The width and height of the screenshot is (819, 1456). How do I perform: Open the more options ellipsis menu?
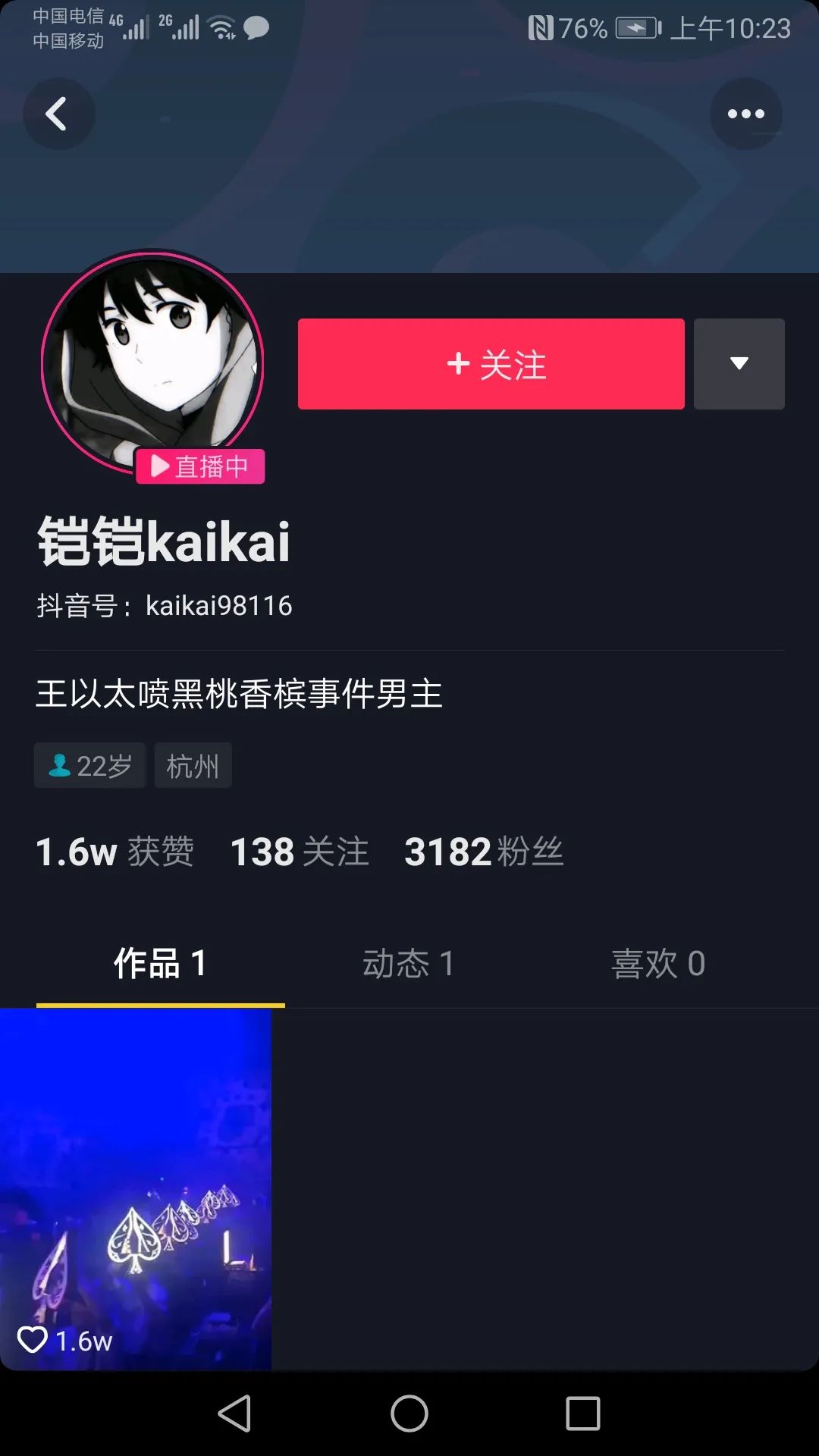745,113
